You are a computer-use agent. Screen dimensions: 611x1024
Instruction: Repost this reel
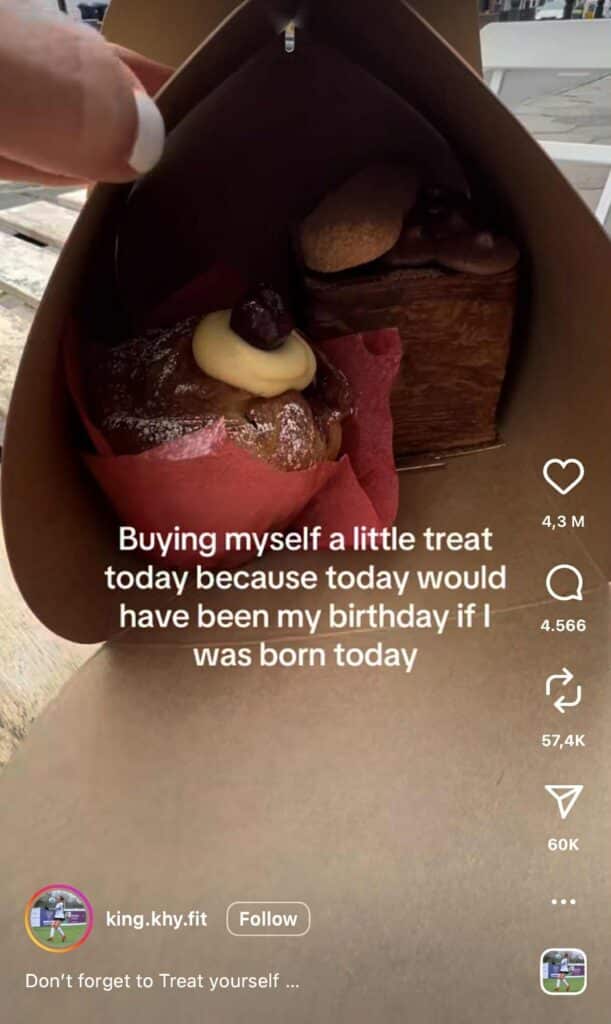click(563, 692)
